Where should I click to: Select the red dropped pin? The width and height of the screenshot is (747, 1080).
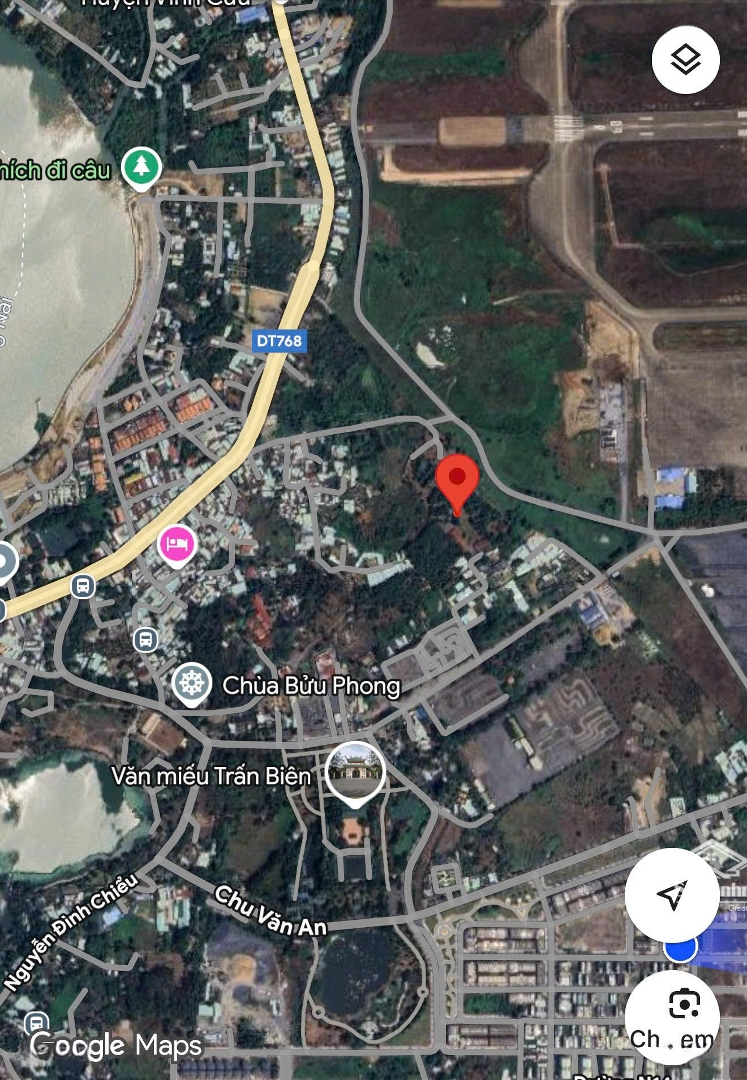[x=458, y=481]
